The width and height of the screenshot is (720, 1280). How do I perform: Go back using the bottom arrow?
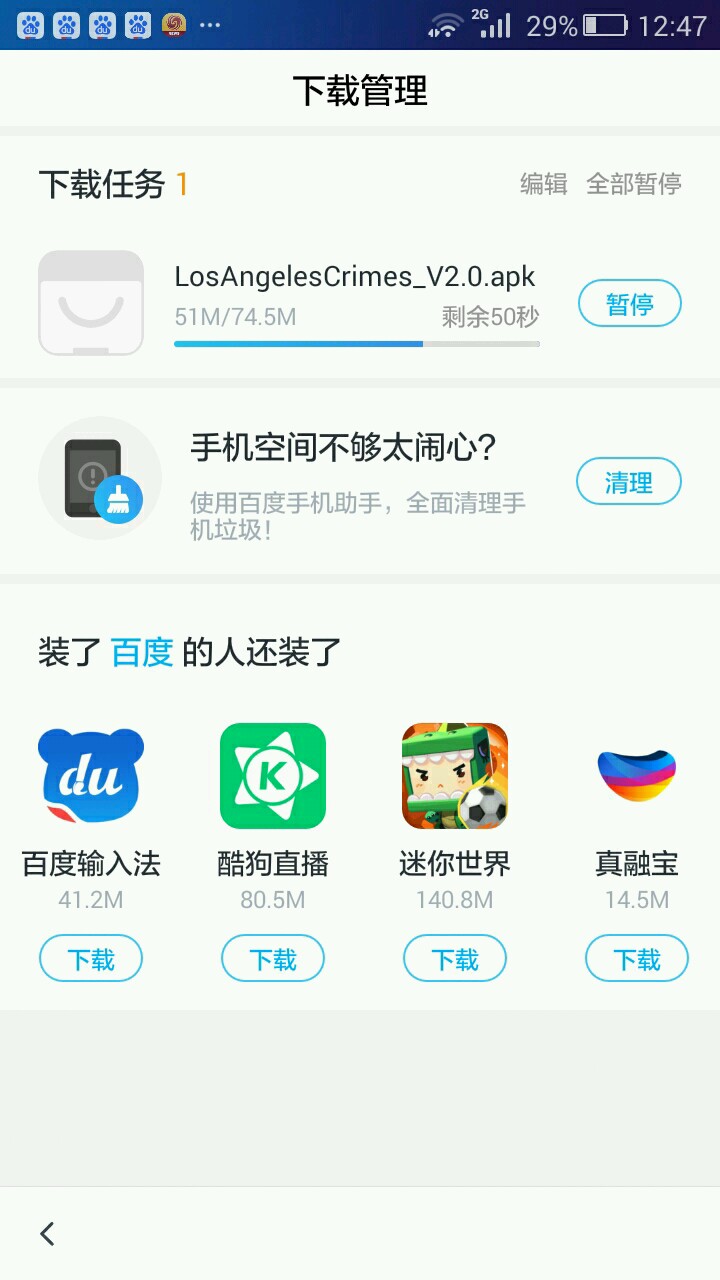coord(47,1233)
